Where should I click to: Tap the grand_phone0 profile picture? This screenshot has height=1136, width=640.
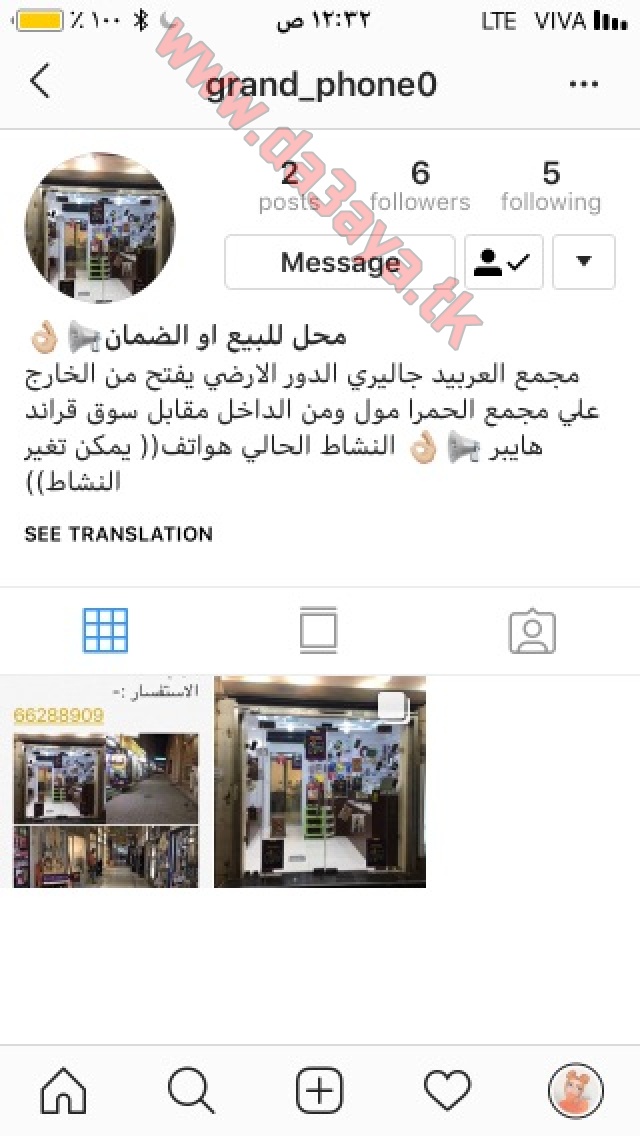(100, 227)
